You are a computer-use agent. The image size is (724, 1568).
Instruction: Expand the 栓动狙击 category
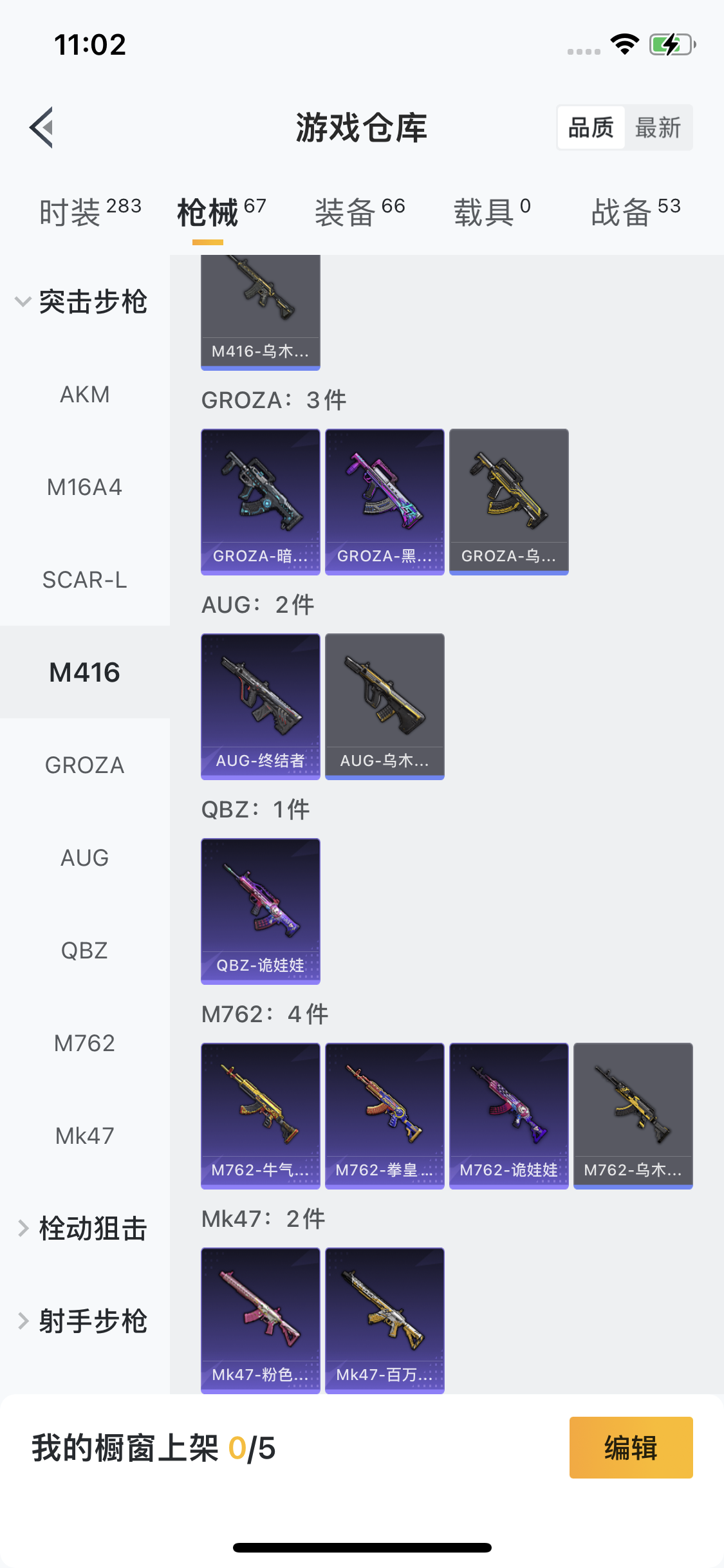84,1229
